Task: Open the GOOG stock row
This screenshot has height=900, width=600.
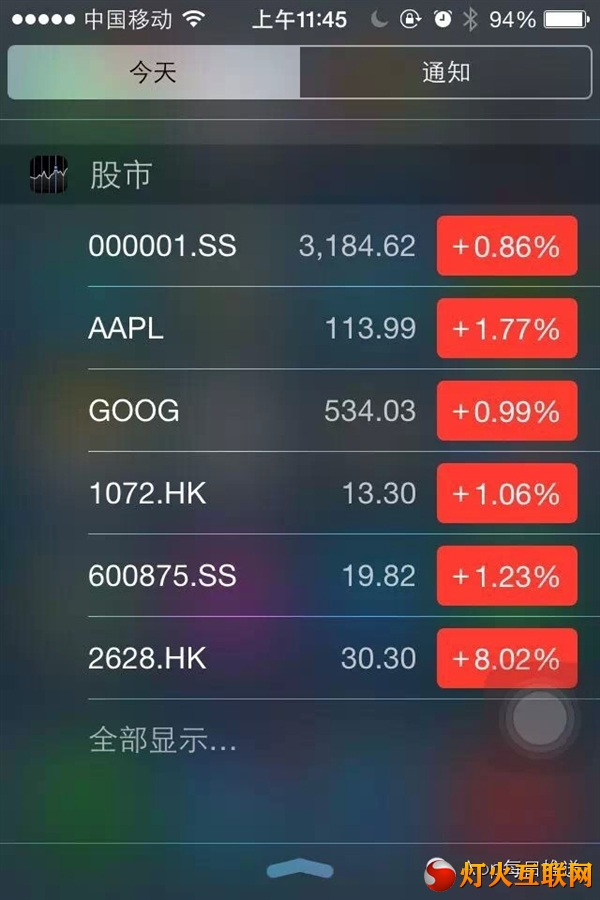Action: tap(250, 411)
